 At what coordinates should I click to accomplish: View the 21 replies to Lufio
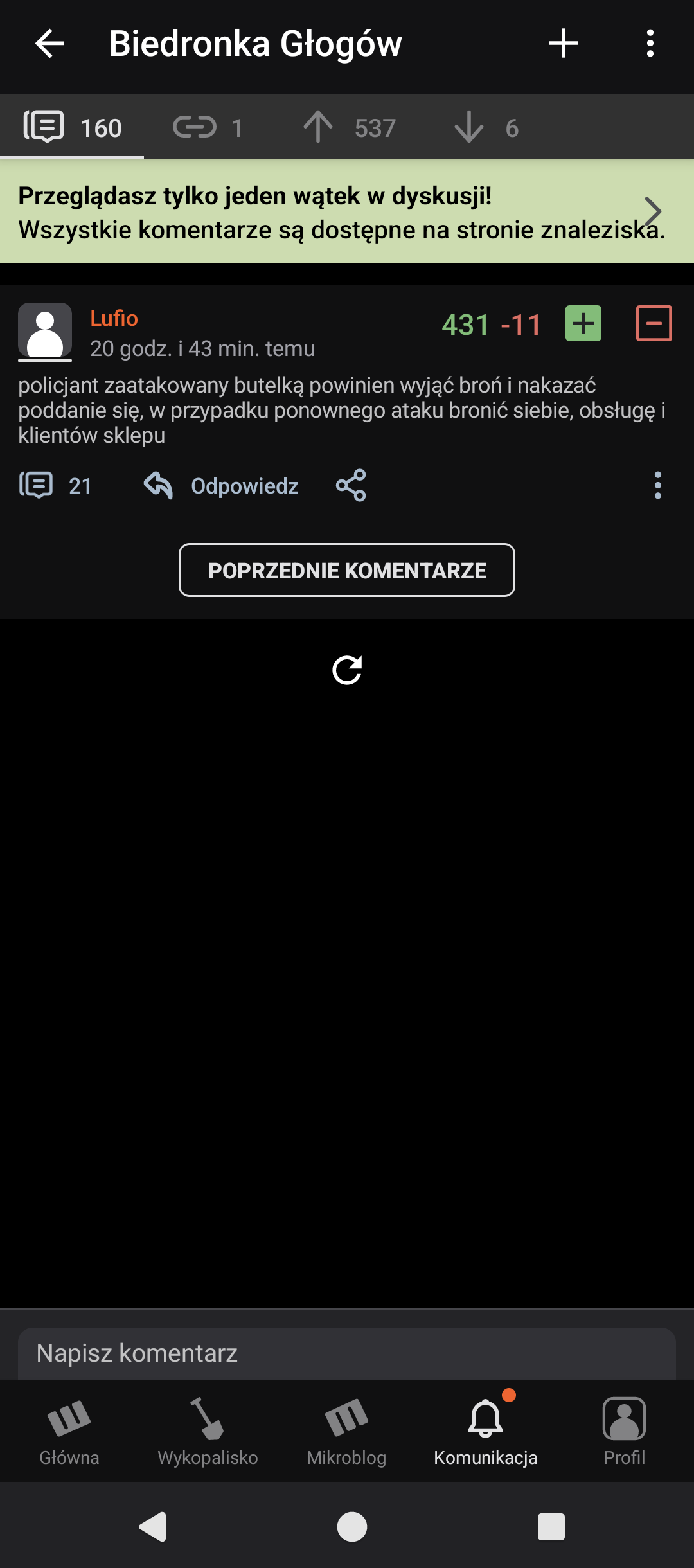tap(56, 485)
